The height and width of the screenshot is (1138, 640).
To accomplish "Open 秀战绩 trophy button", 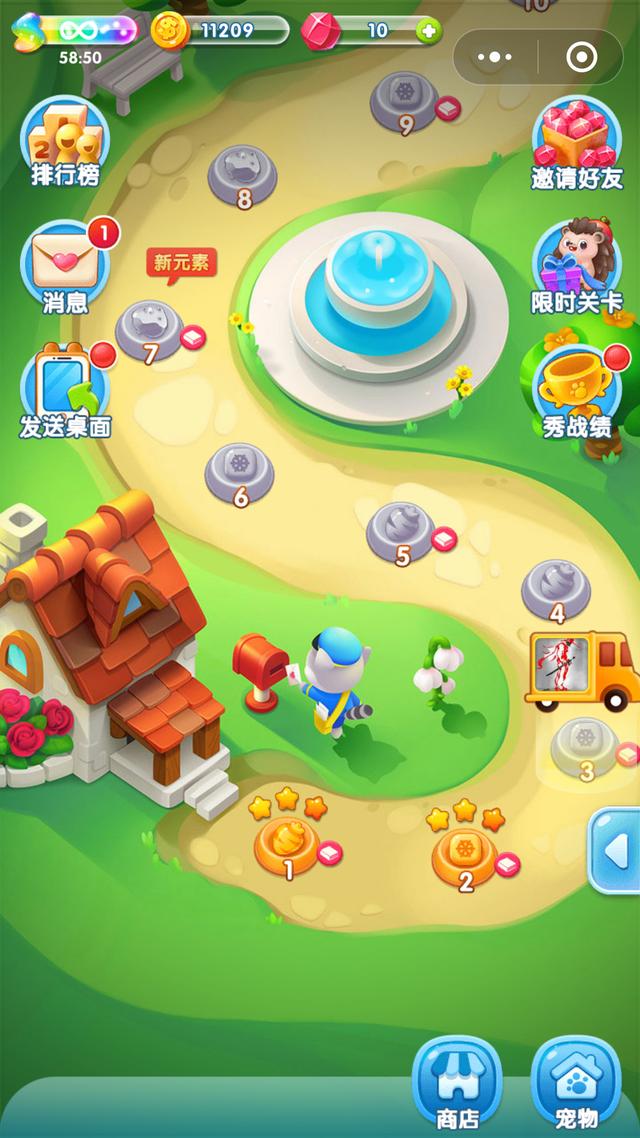I will [x=576, y=392].
